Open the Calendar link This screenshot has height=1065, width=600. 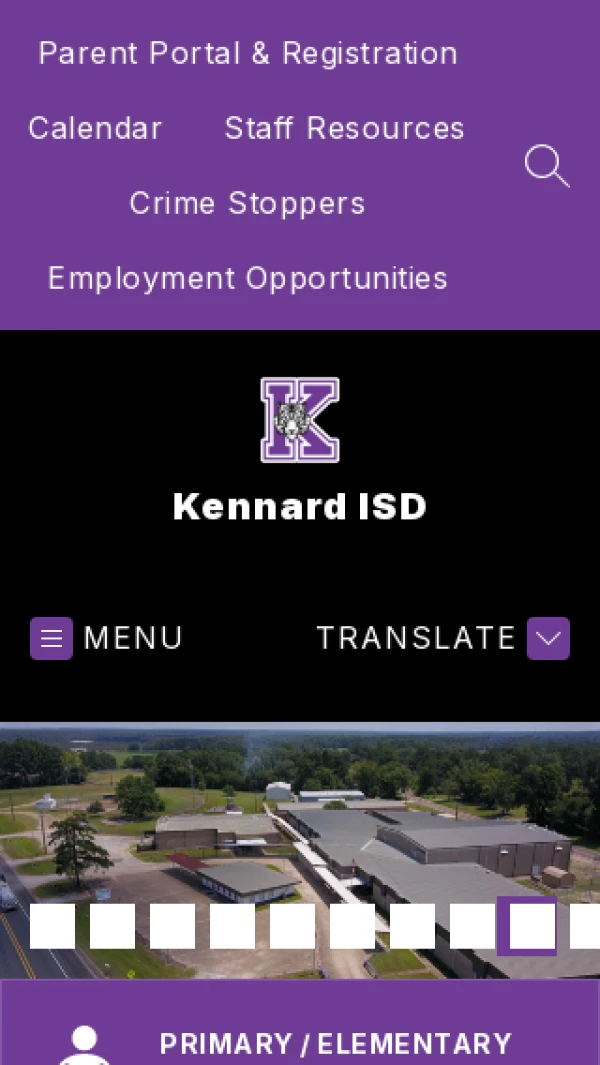[95, 128]
